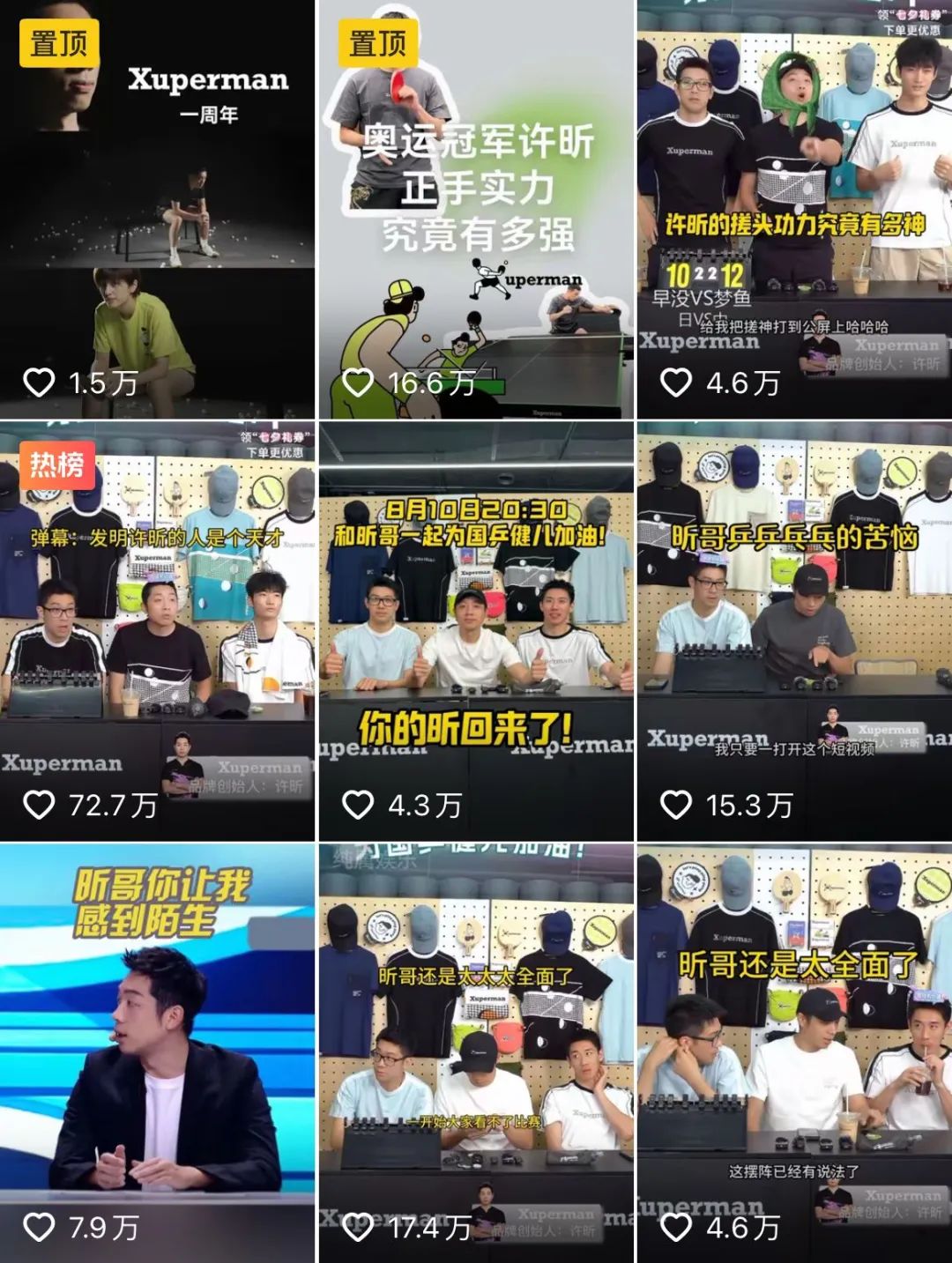
Task: Play the '昕哥乒乒乓乓的苦恼' video
Action: tap(794, 631)
